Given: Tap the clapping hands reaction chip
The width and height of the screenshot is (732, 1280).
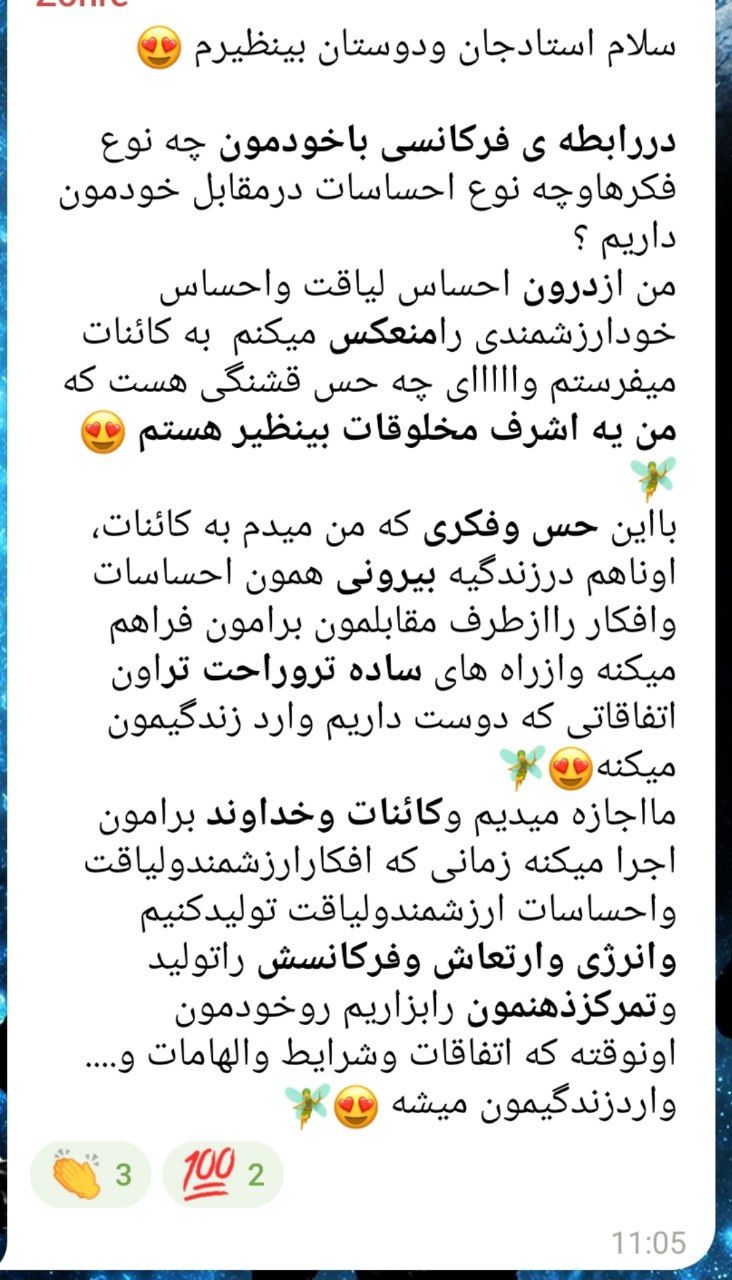Looking at the screenshot, I should pyautogui.click(x=90, y=1173).
